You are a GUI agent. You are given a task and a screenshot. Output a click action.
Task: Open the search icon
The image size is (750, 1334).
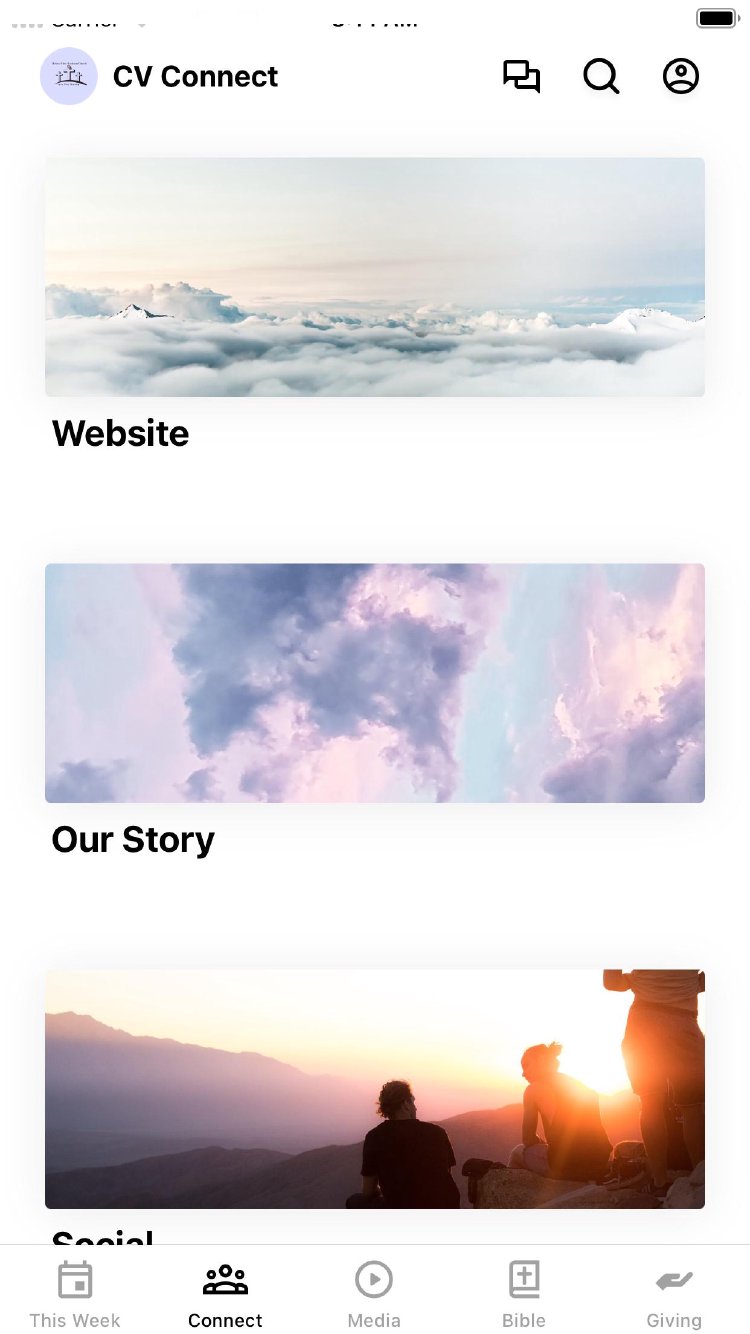pos(601,77)
